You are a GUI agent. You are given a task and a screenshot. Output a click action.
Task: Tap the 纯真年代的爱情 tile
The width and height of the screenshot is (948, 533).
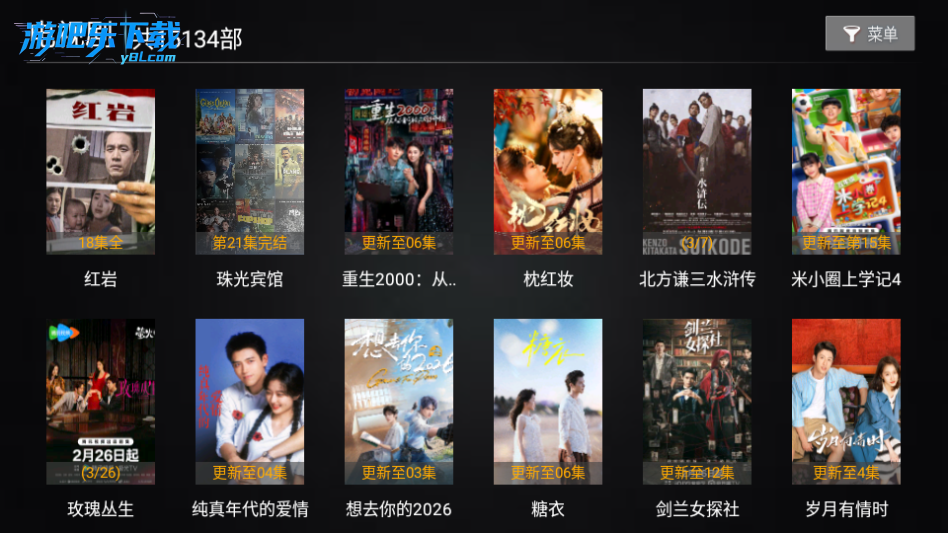249,401
